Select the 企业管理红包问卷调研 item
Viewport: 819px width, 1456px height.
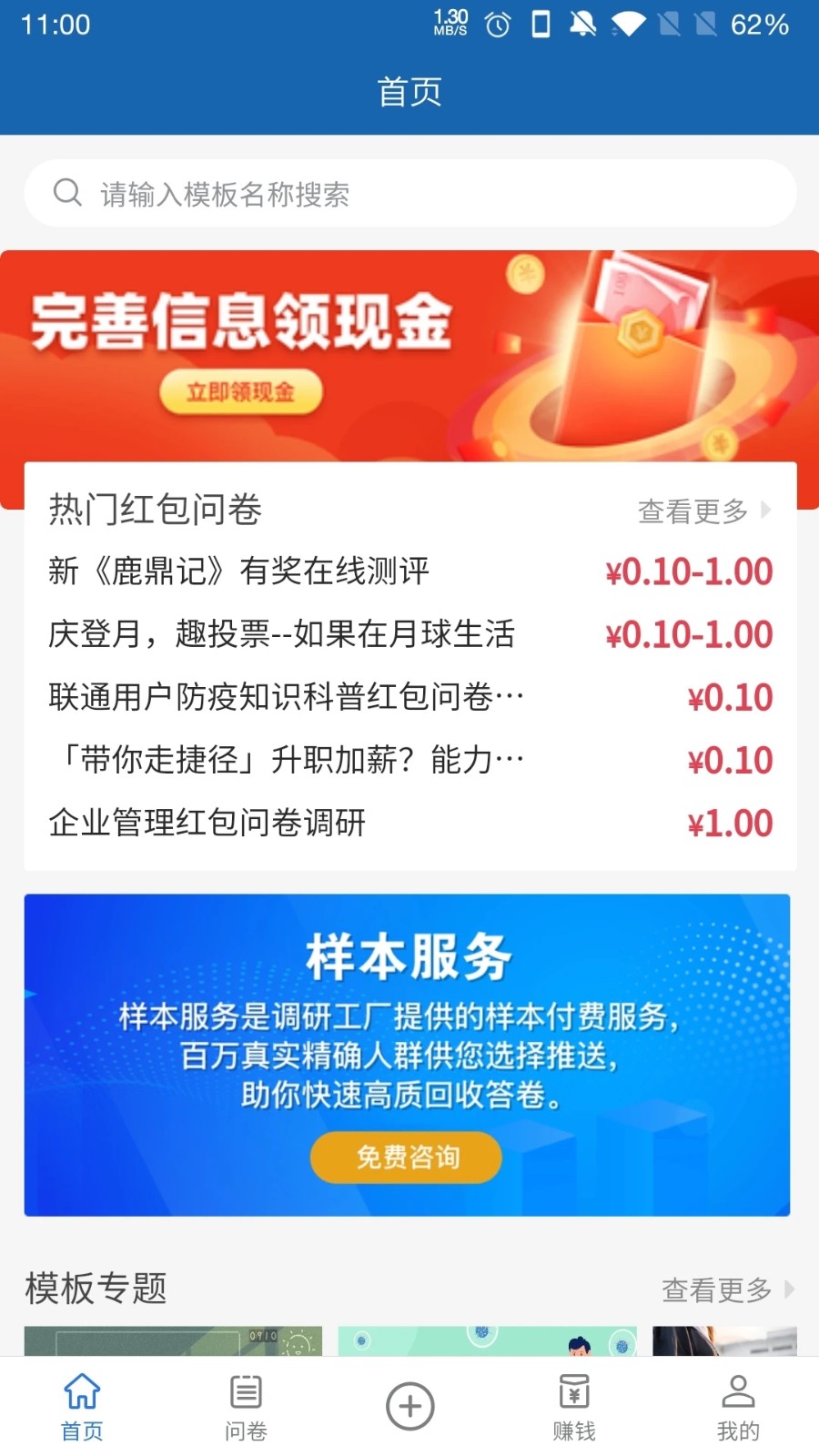coord(207,823)
